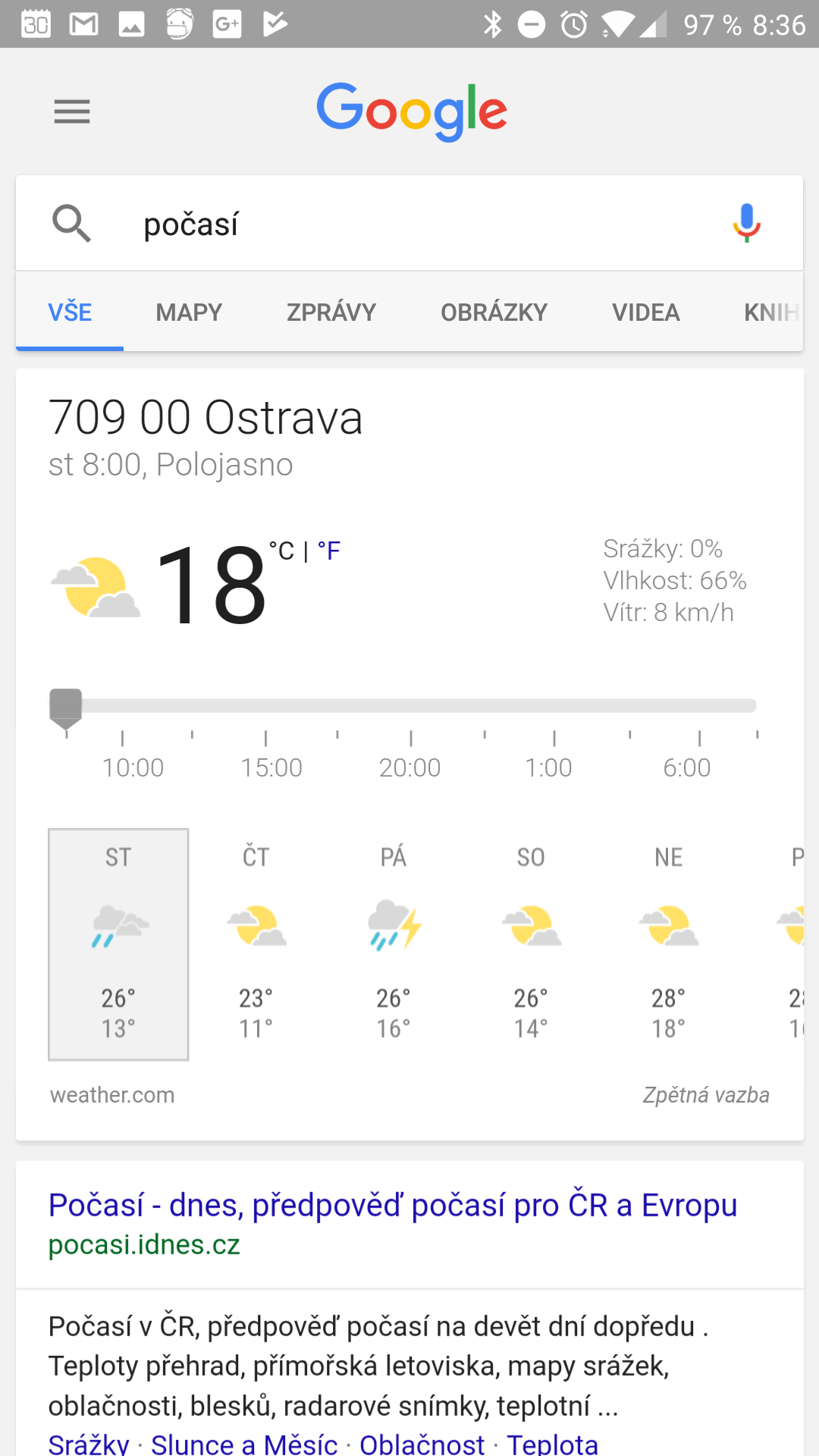Image resolution: width=819 pixels, height=1456 pixels.
Task: Select the ST day forecast
Action: (118, 944)
